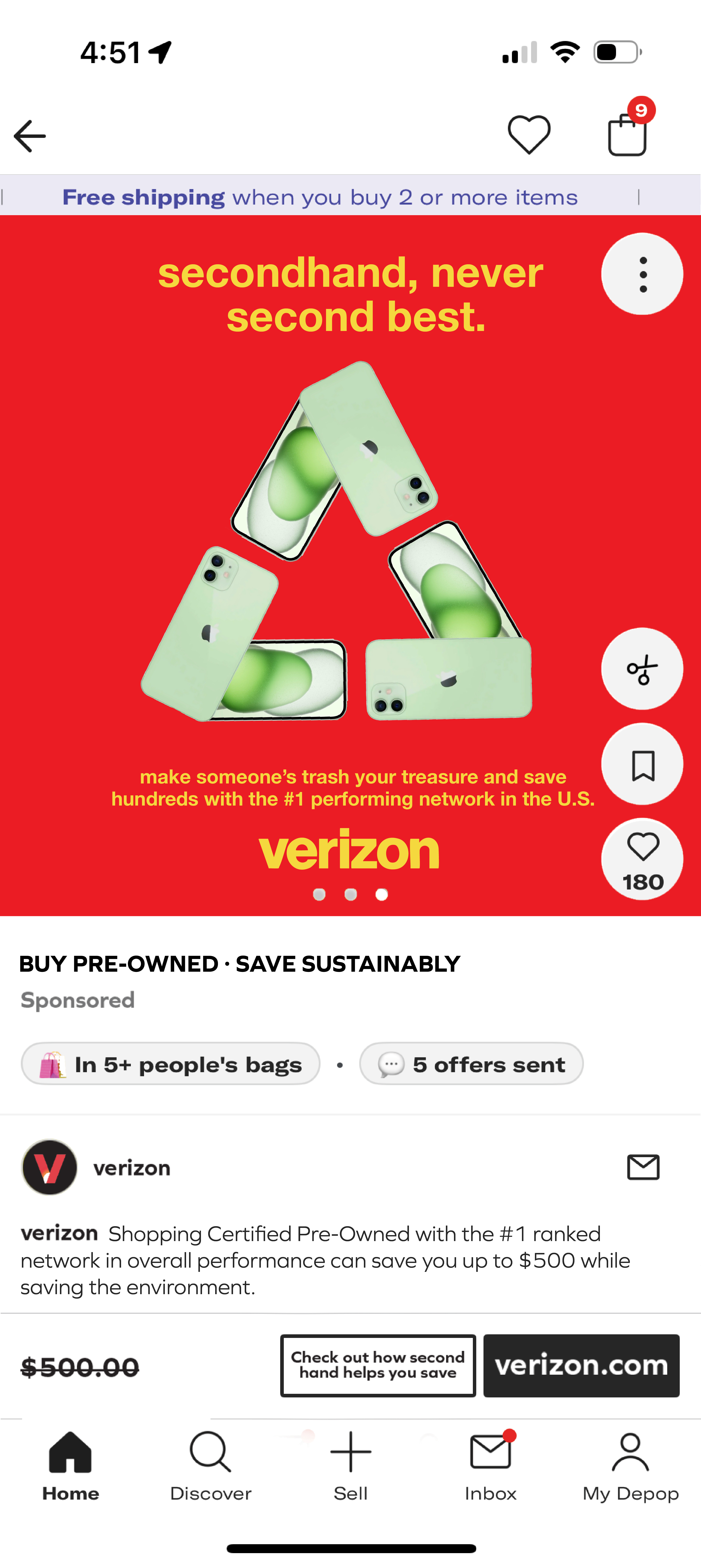The width and height of the screenshot is (701, 1568).
Task: Open saved likes from the top bar
Action: pyautogui.click(x=529, y=134)
